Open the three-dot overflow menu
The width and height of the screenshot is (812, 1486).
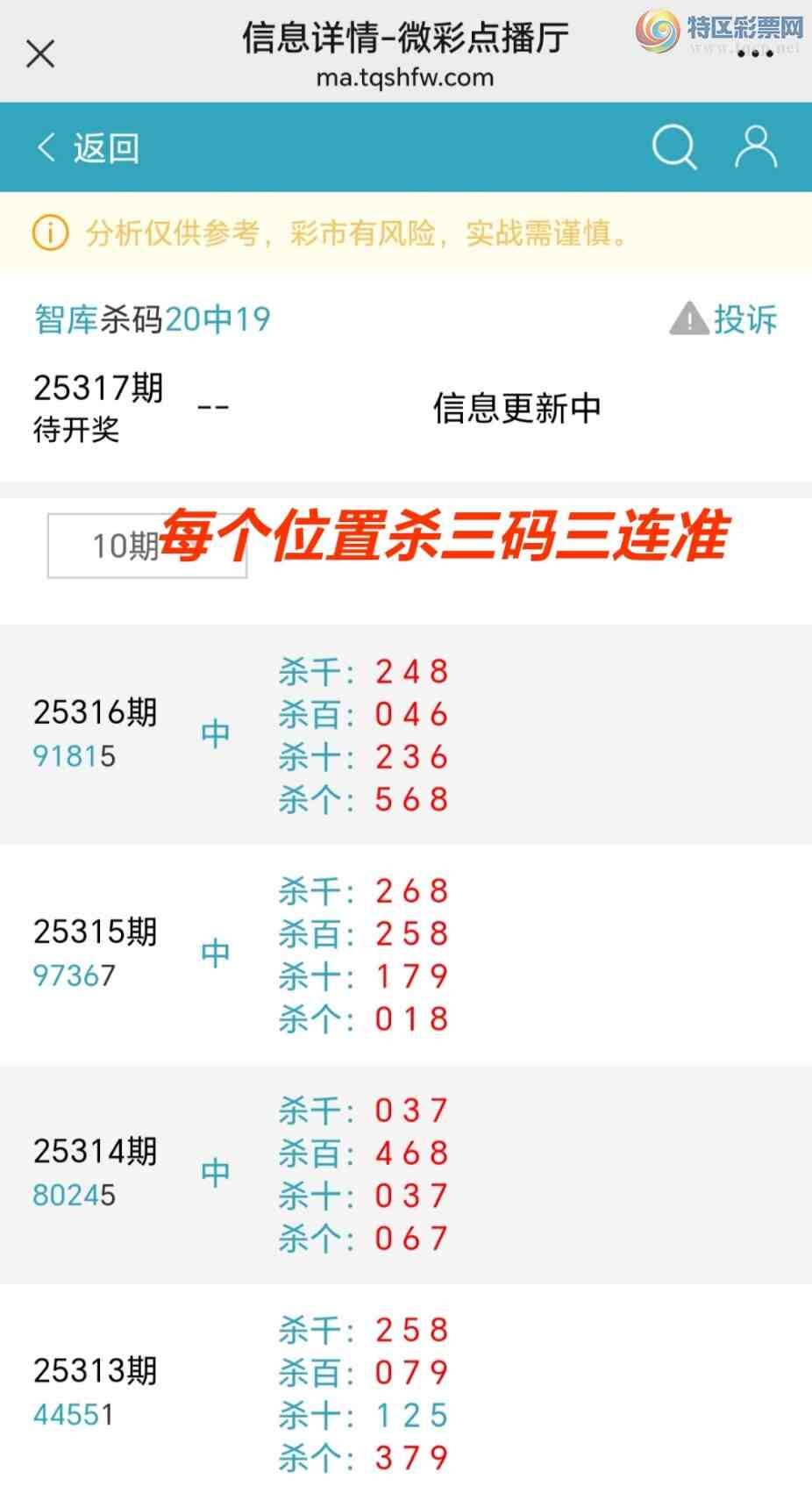coord(755,54)
